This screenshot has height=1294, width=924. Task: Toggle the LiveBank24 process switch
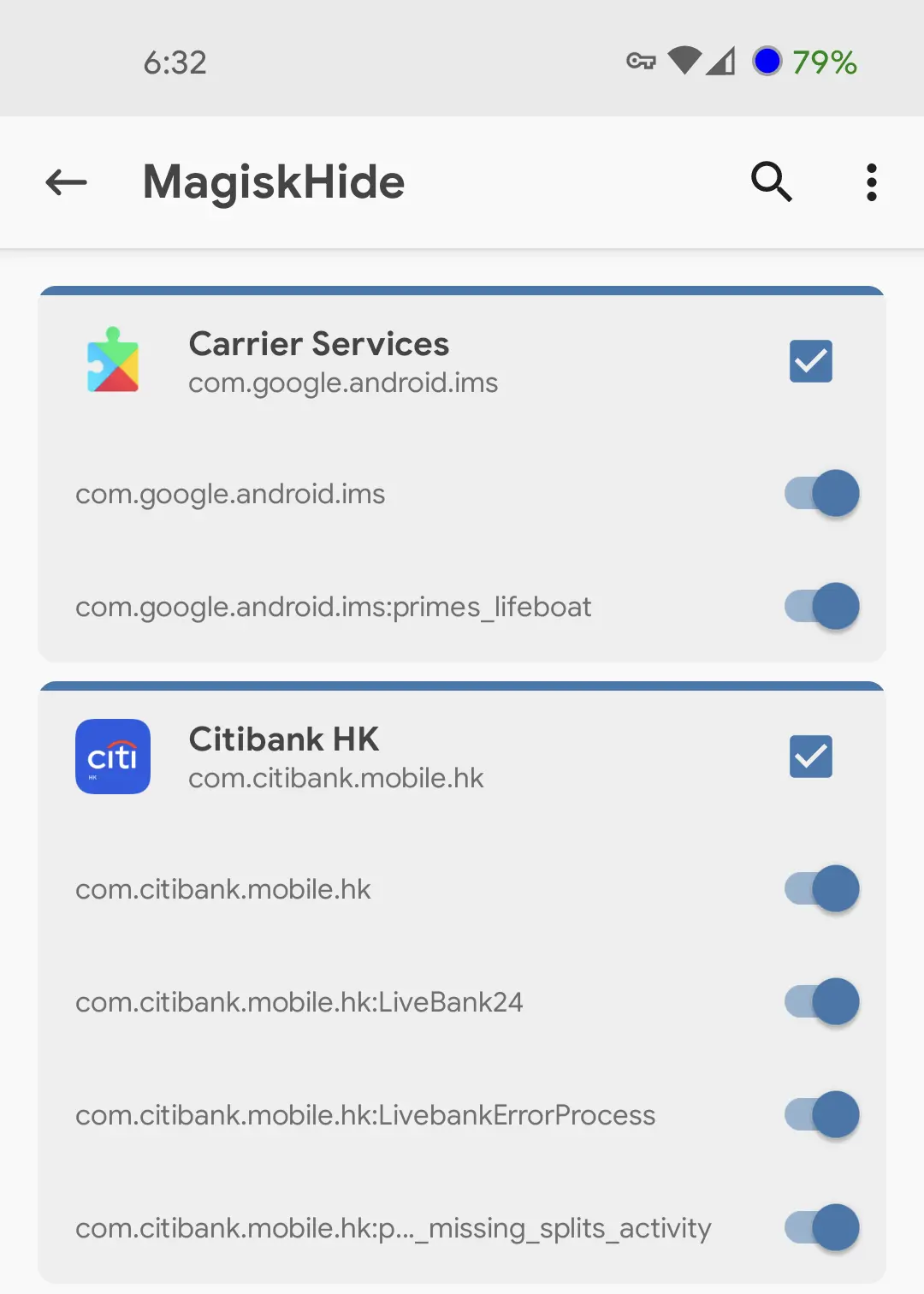click(x=820, y=1001)
